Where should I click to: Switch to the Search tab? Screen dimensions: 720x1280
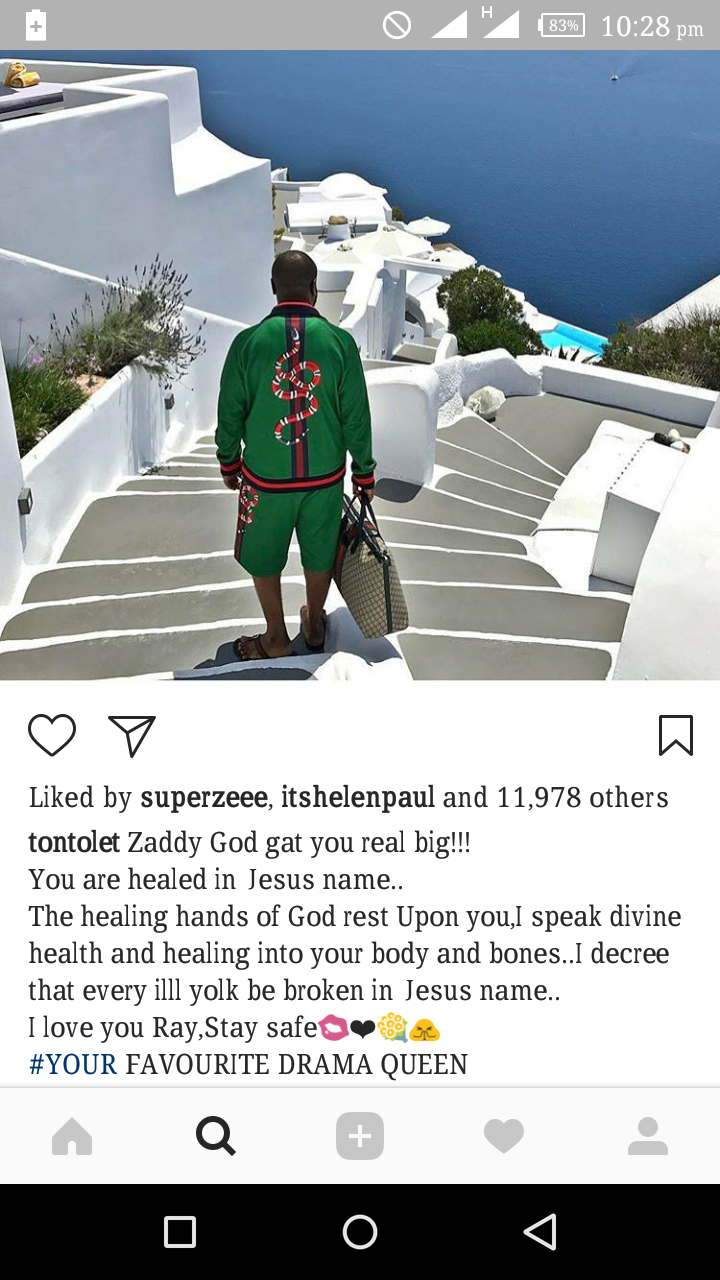tap(216, 1136)
